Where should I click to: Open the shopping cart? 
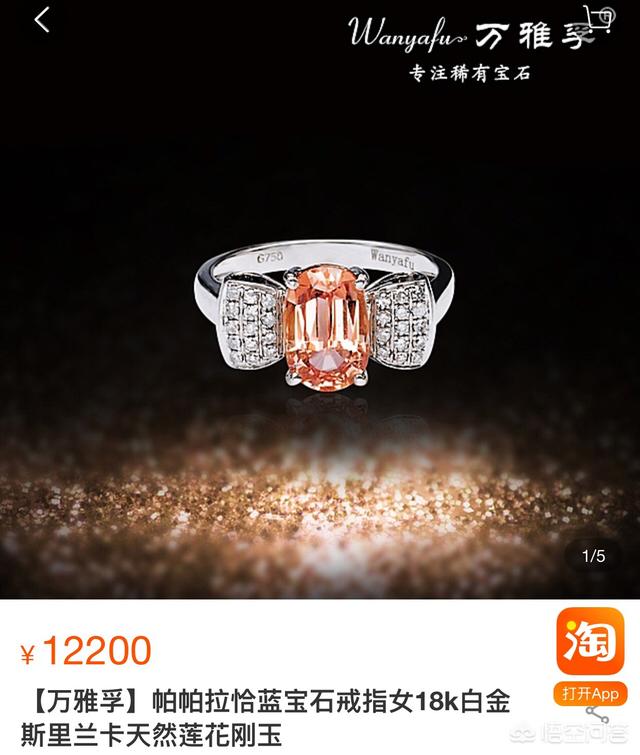click(602, 20)
